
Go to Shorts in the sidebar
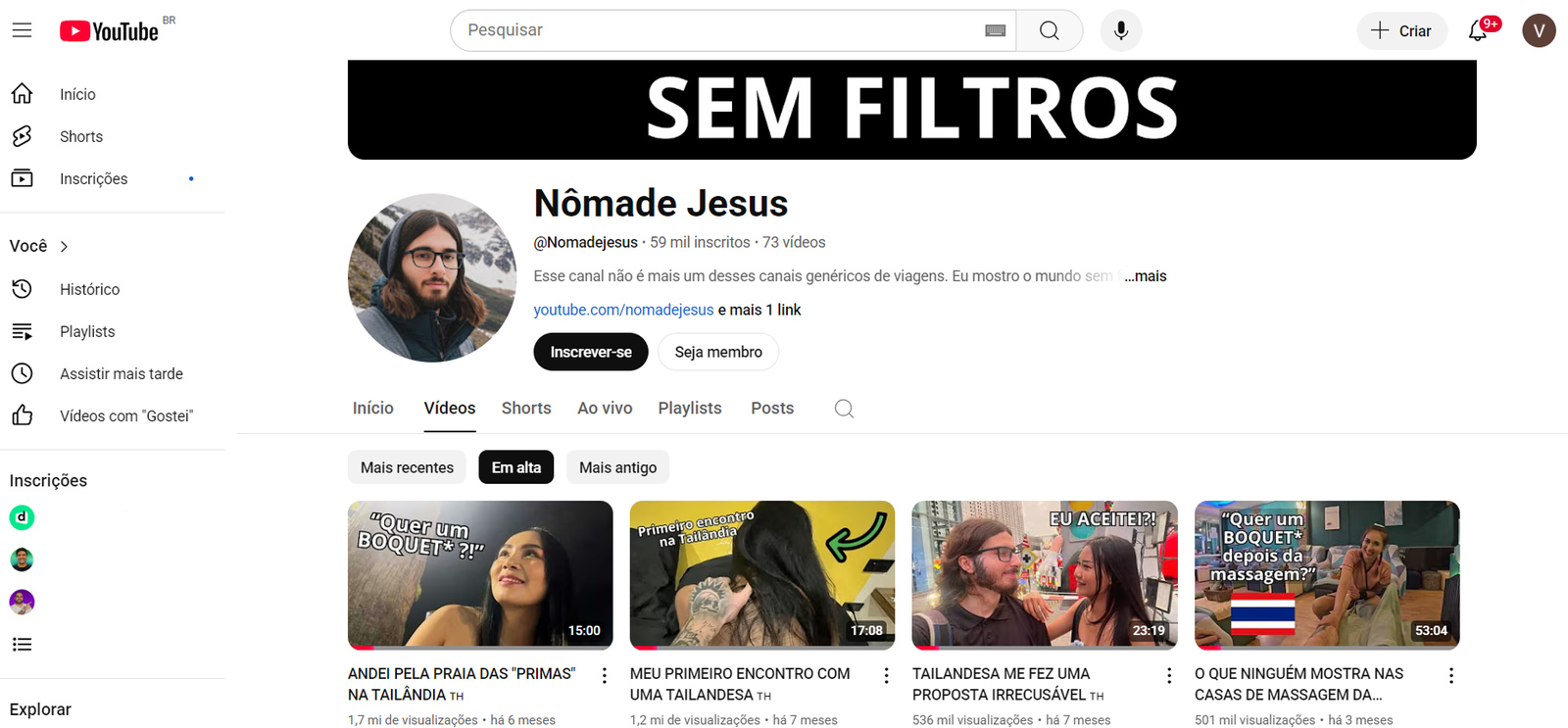[80, 136]
